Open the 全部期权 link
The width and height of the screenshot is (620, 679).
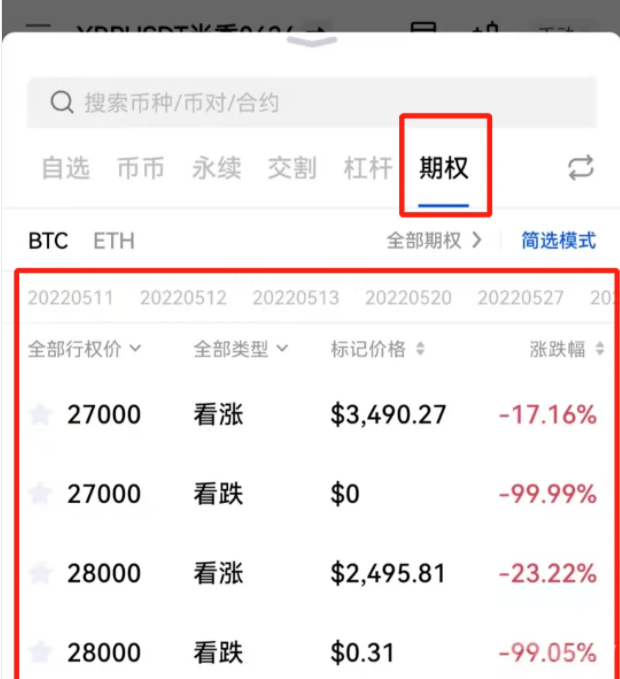pos(434,241)
